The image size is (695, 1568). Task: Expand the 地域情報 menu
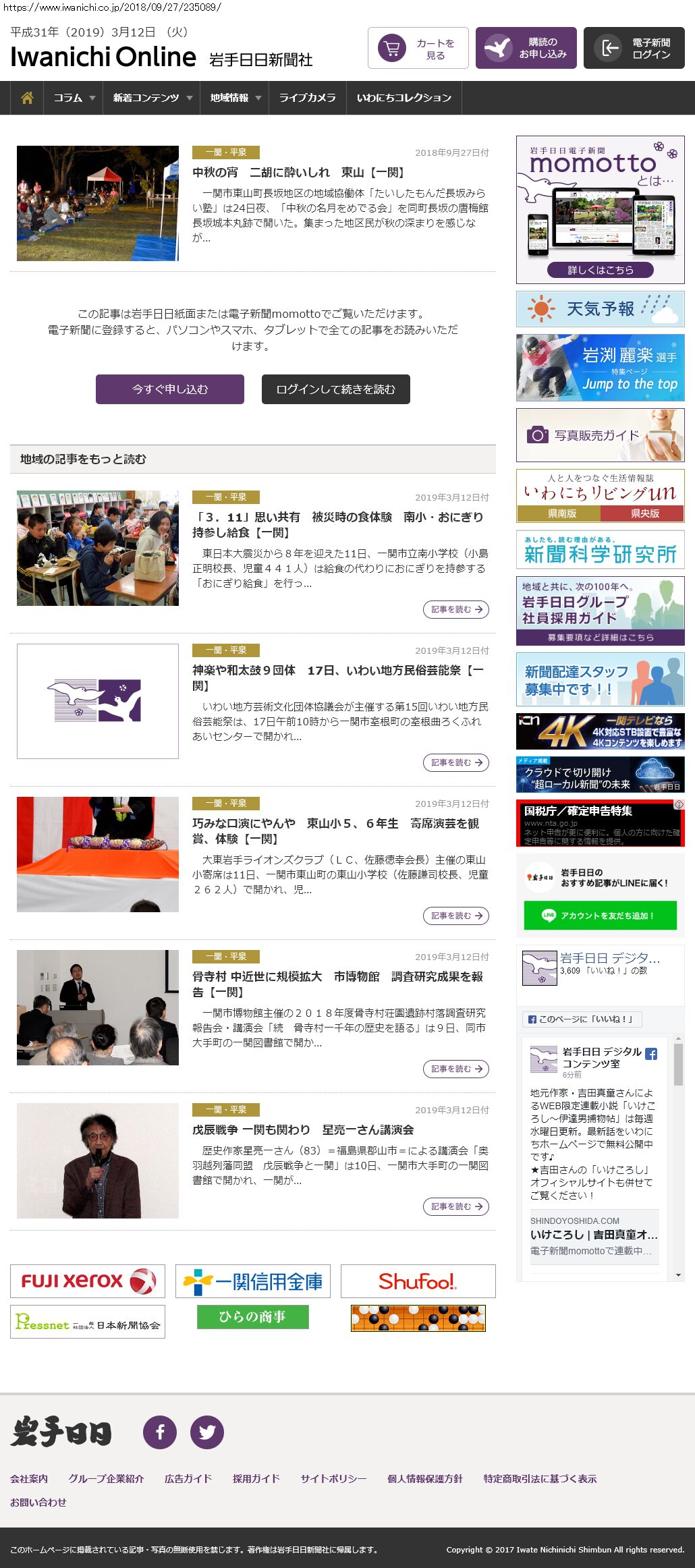click(234, 98)
